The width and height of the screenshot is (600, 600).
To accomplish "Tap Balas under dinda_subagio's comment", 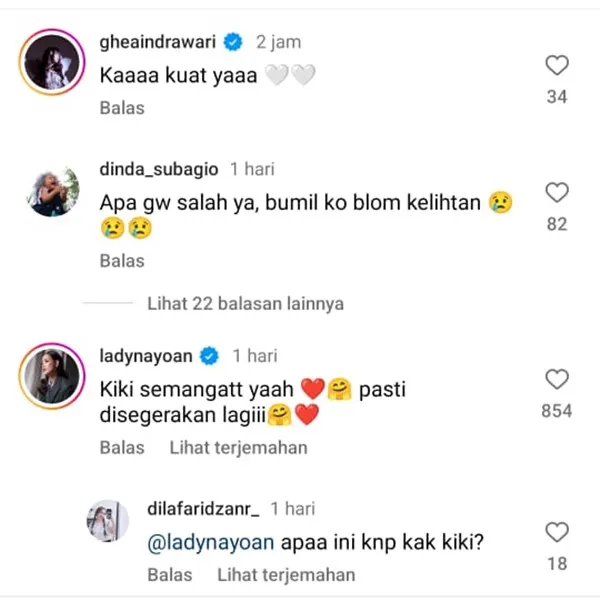I will [122, 261].
